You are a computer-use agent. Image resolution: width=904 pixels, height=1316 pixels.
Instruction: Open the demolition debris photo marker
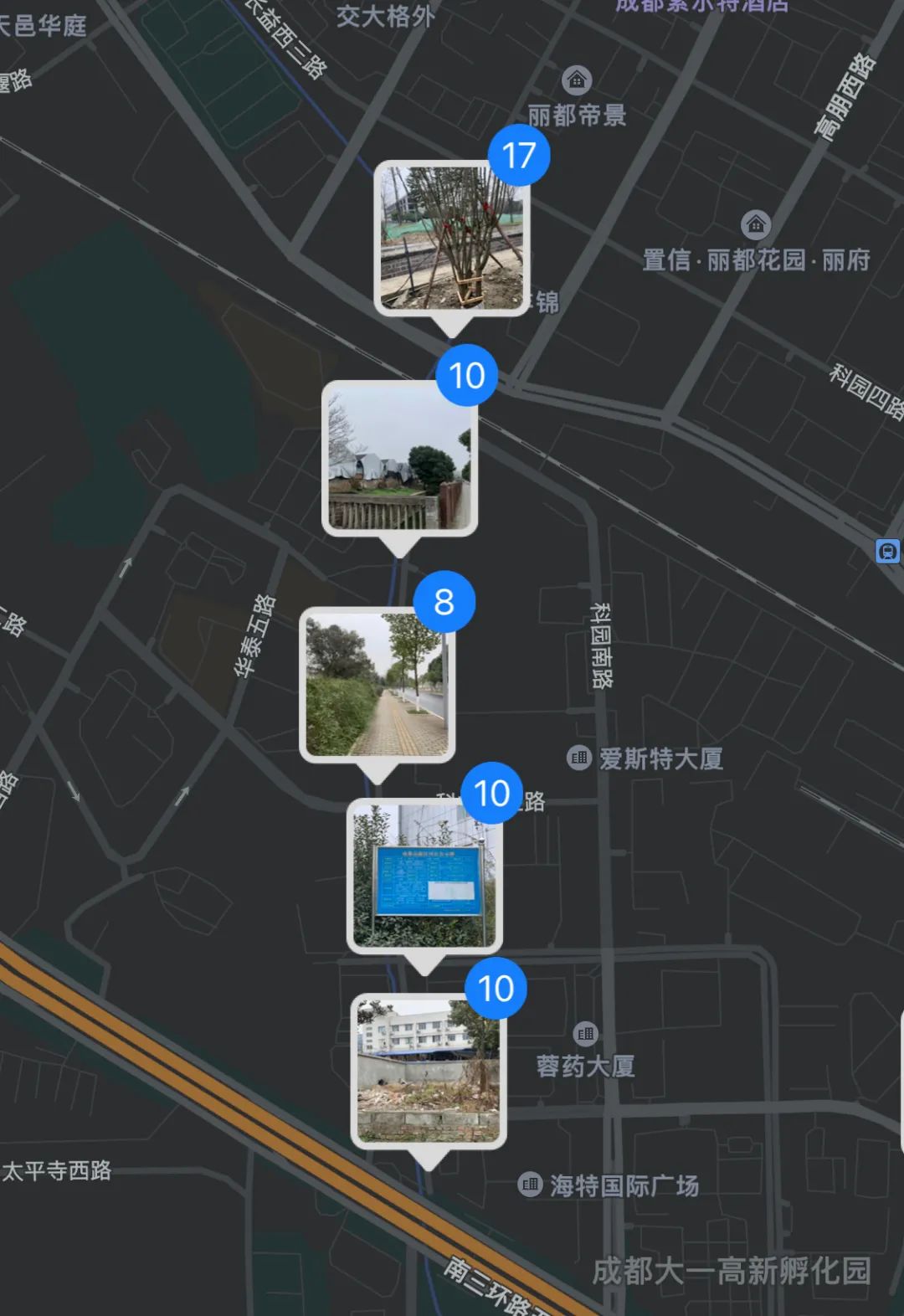[x=428, y=1070]
